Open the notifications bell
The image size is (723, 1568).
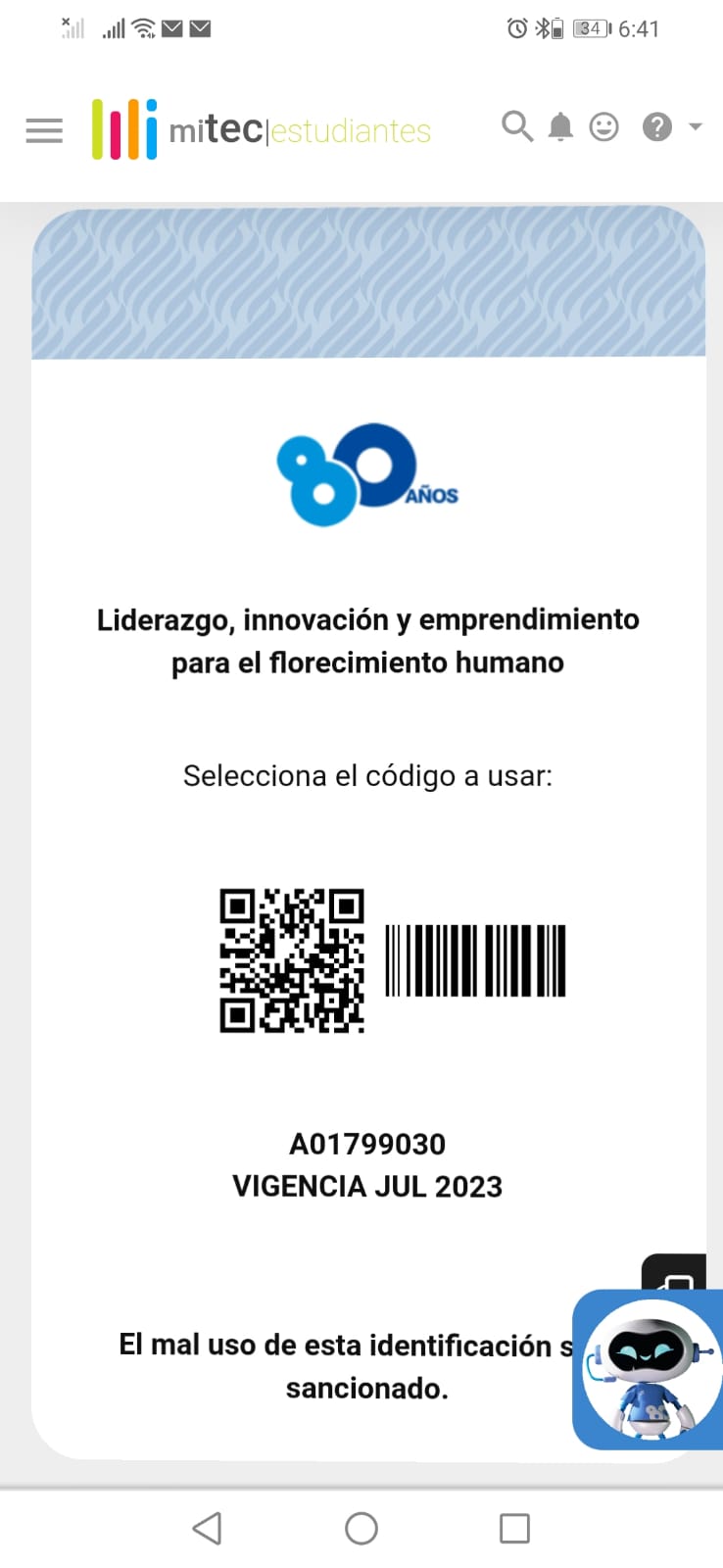pos(560,127)
